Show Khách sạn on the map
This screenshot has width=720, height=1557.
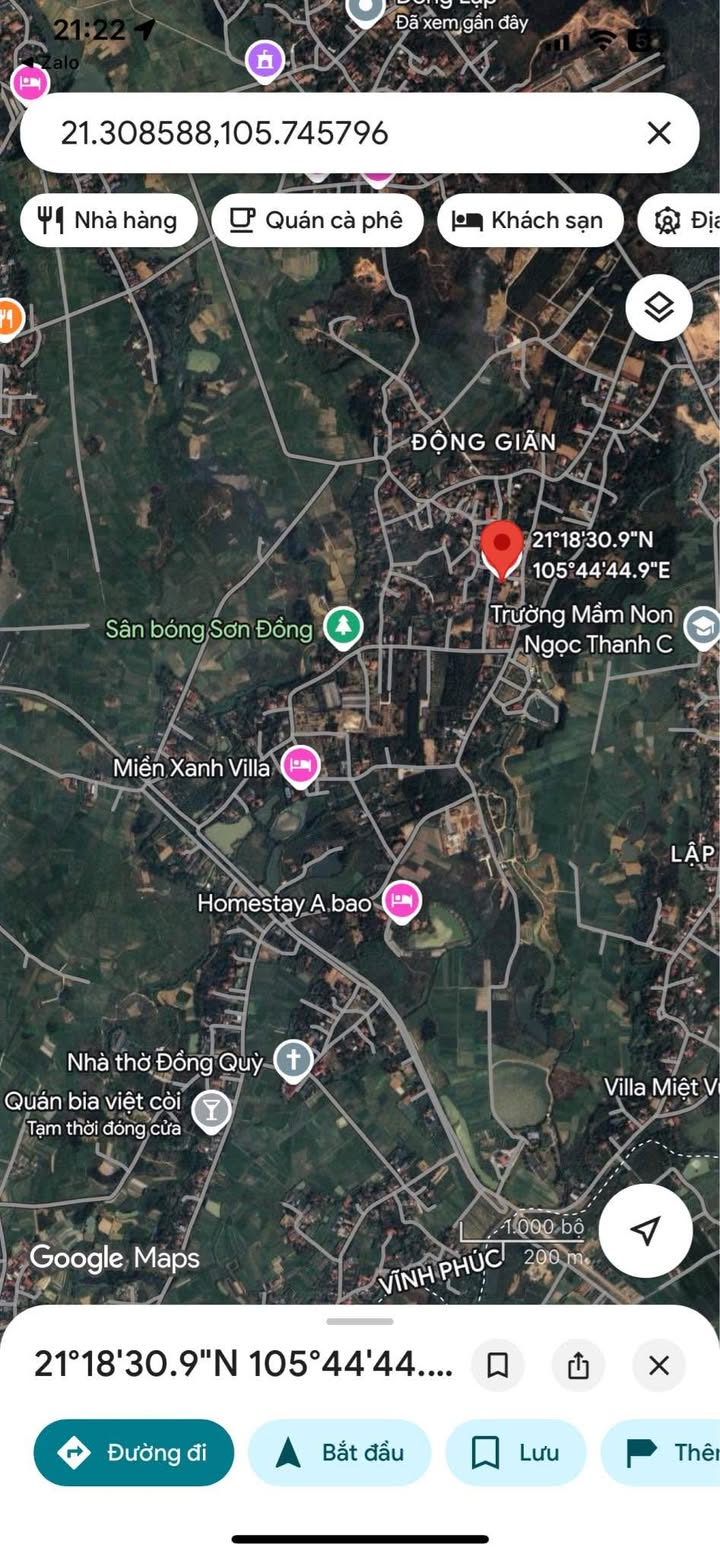tap(530, 220)
